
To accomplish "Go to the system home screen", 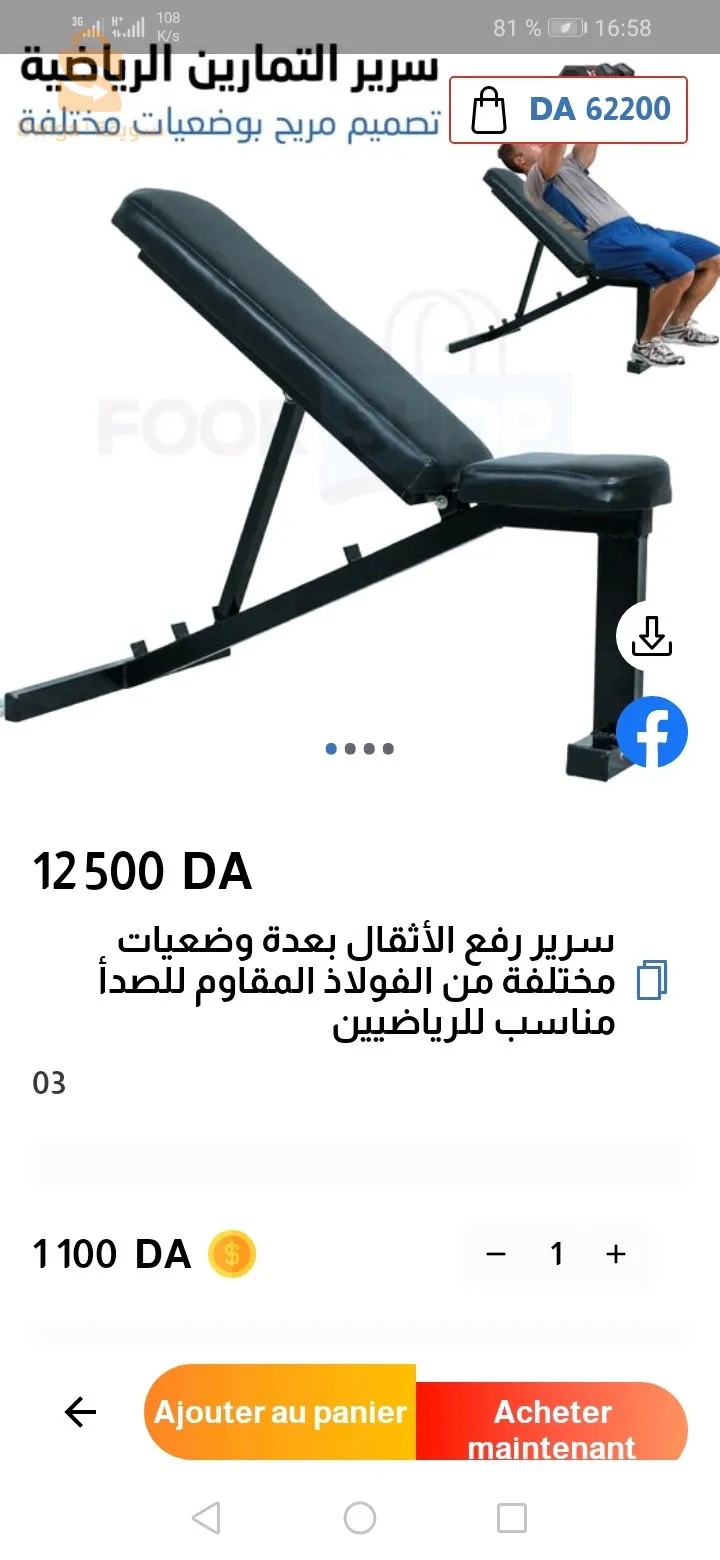I will tap(360, 1518).
